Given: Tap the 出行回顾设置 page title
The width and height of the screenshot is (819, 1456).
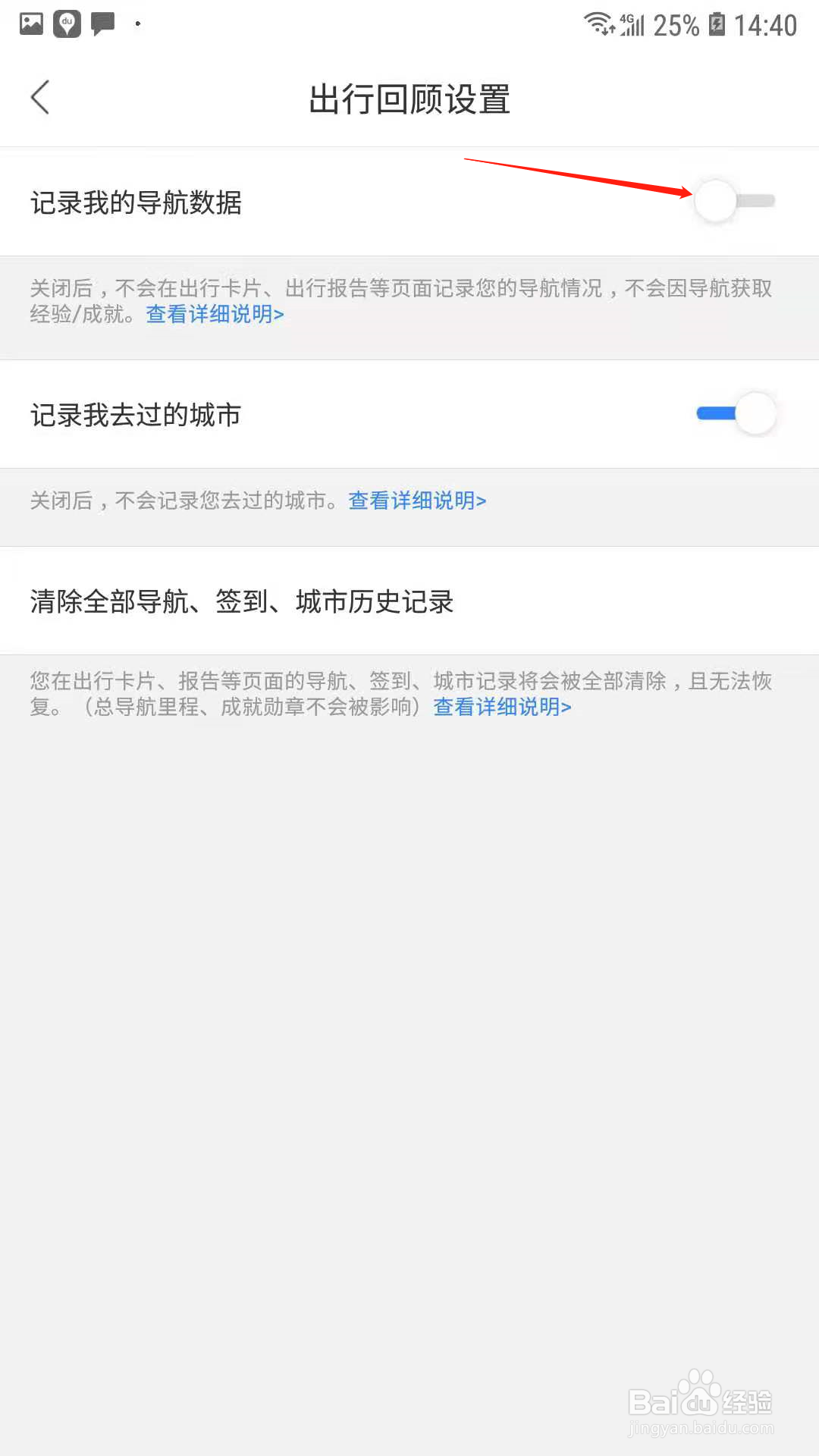Looking at the screenshot, I should click(x=409, y=99).
